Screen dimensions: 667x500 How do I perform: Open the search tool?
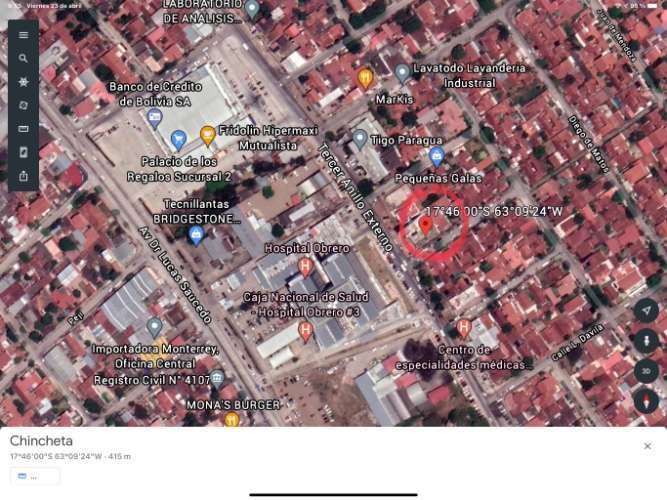(x=23, y=59)
